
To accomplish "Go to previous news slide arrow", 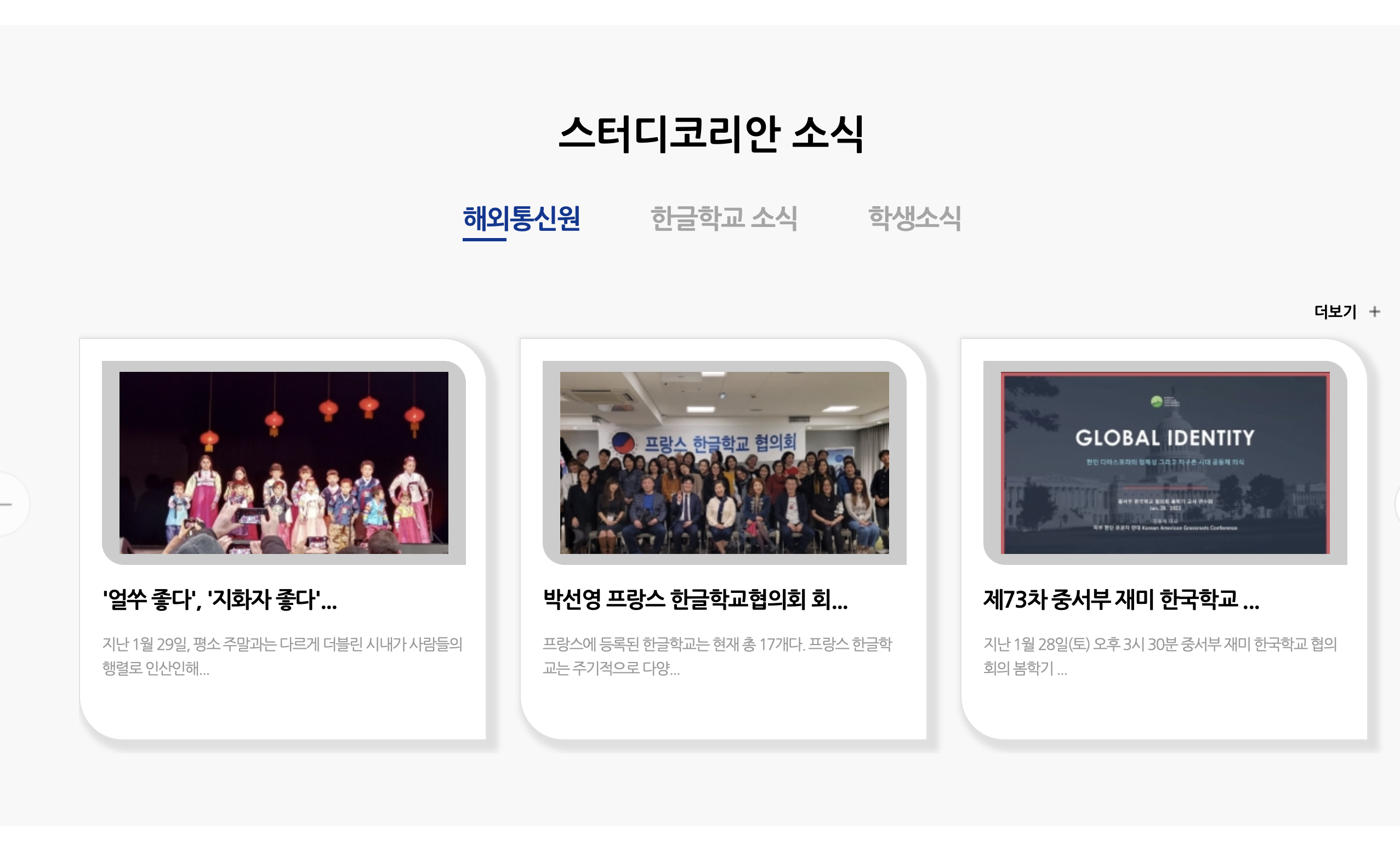I will coord(8,504).
